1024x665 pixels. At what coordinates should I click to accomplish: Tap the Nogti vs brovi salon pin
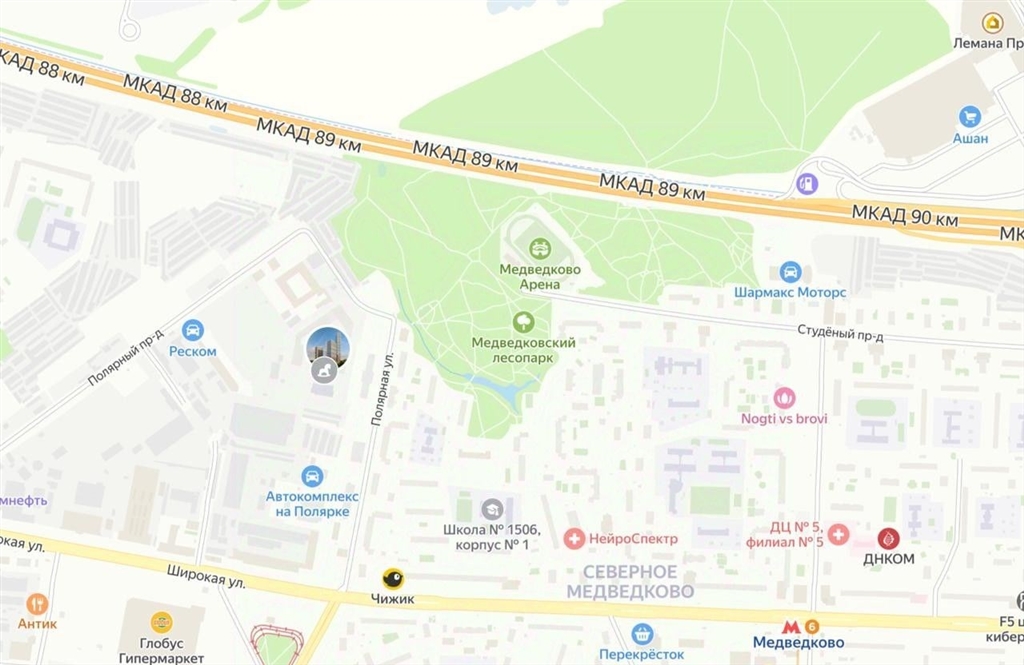coord(784,398)
